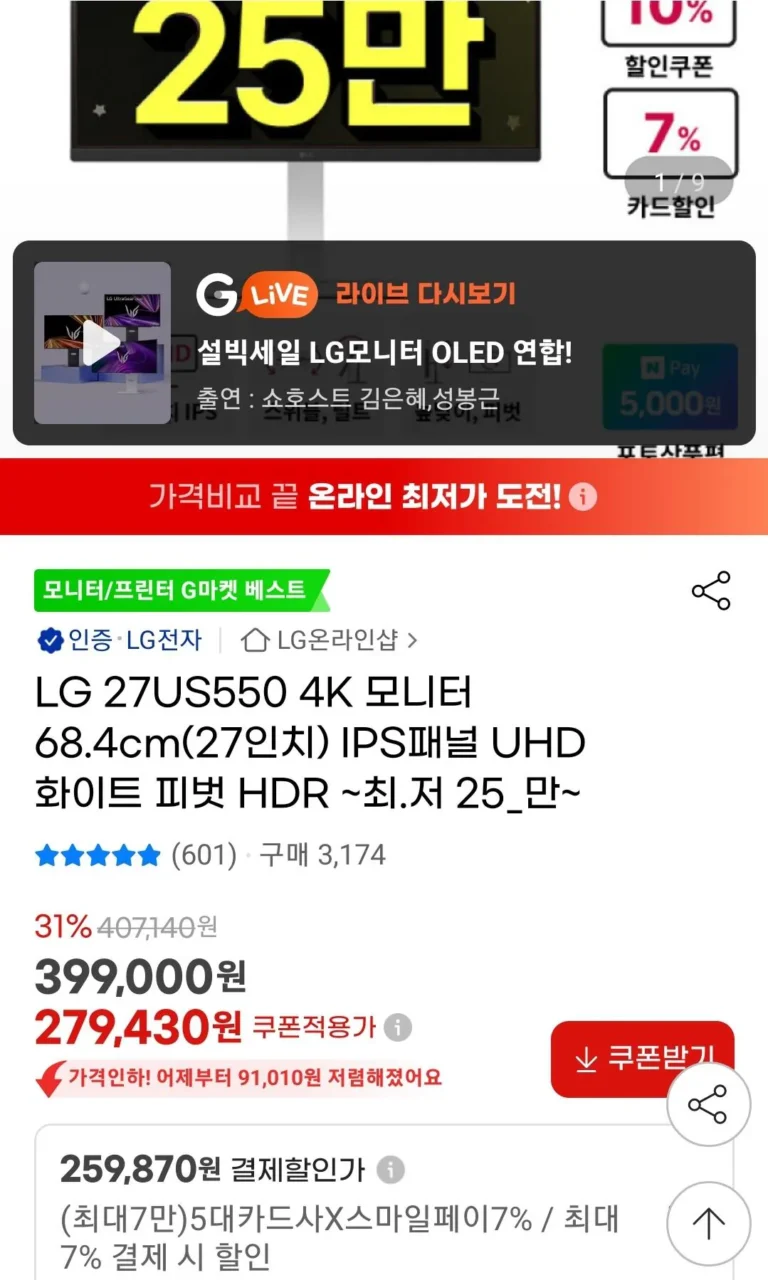Open info on the online lowest price banner
Screen dimensions: 768x1280
(583, 497)
